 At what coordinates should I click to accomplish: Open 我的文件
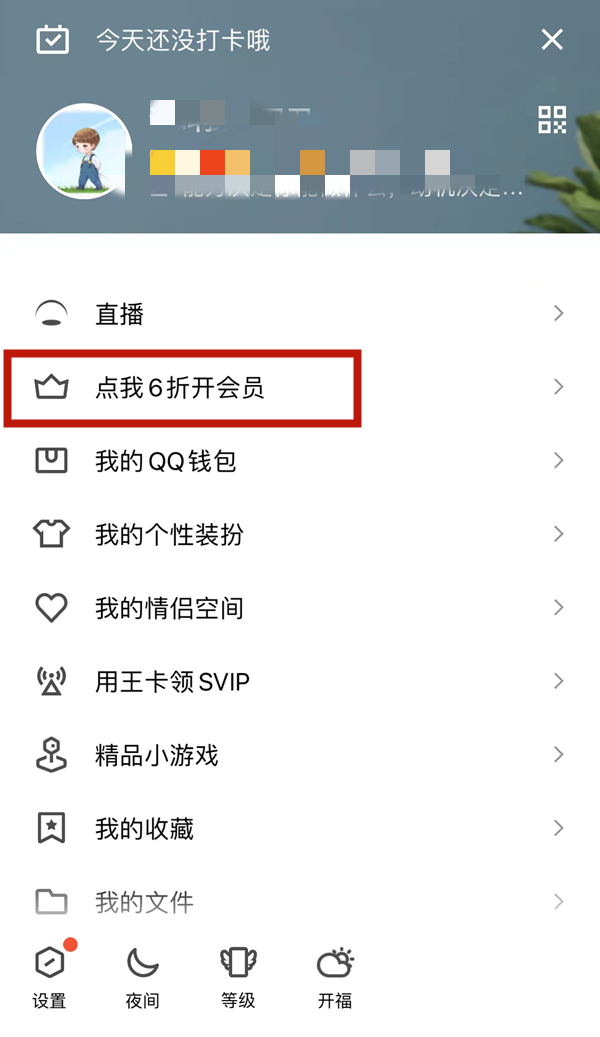pos(300,902)
